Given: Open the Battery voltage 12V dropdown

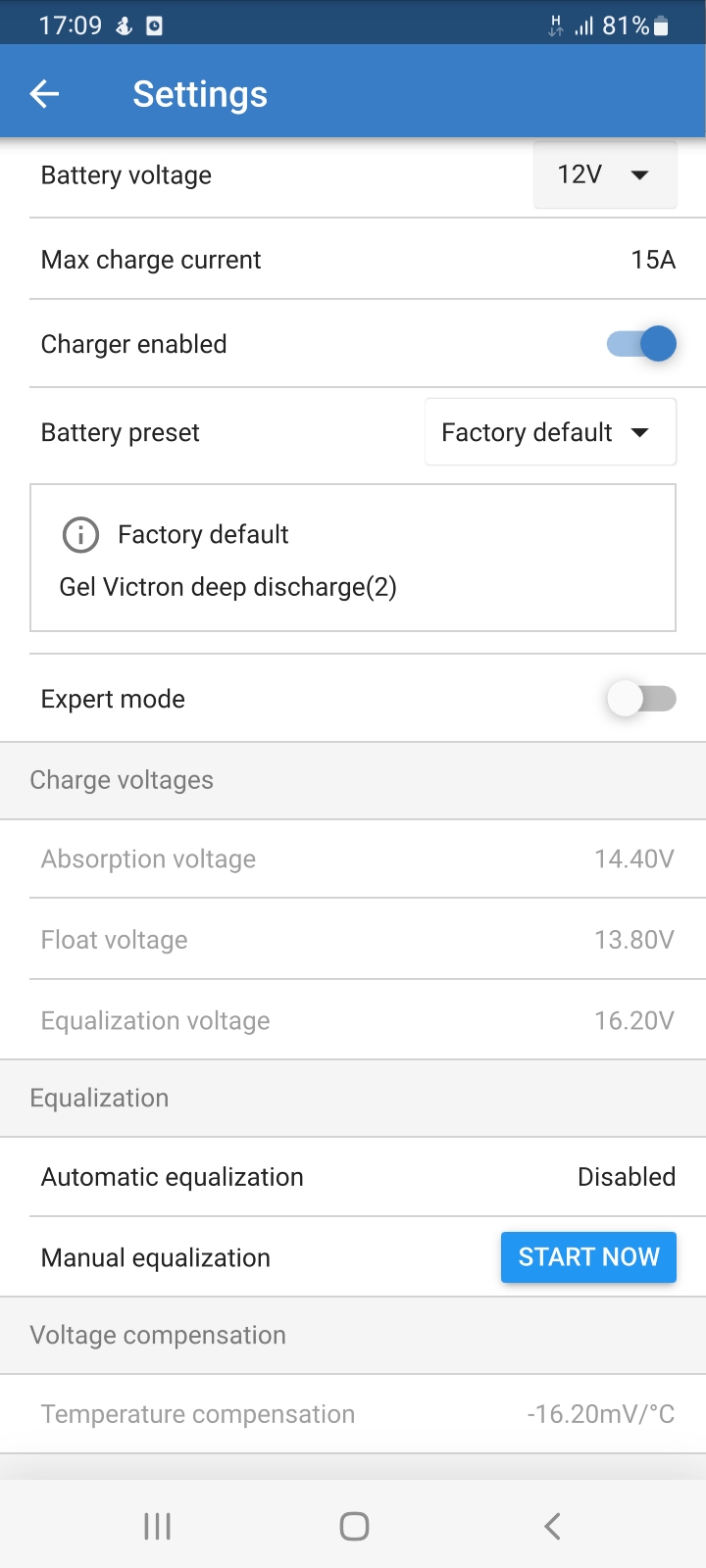Looking at the screenshot, I should click(605, 175).
